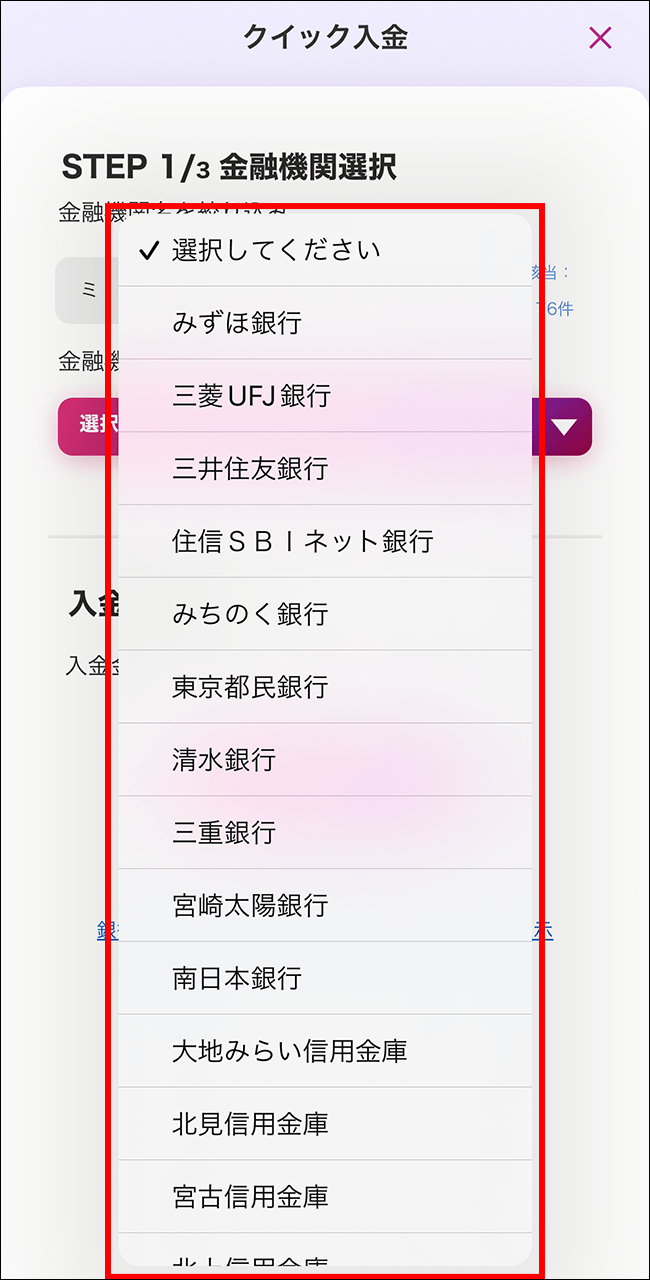Screen dimensions: 650x1280
Task: Select 東京都民銀行
Action: (324, 687)
